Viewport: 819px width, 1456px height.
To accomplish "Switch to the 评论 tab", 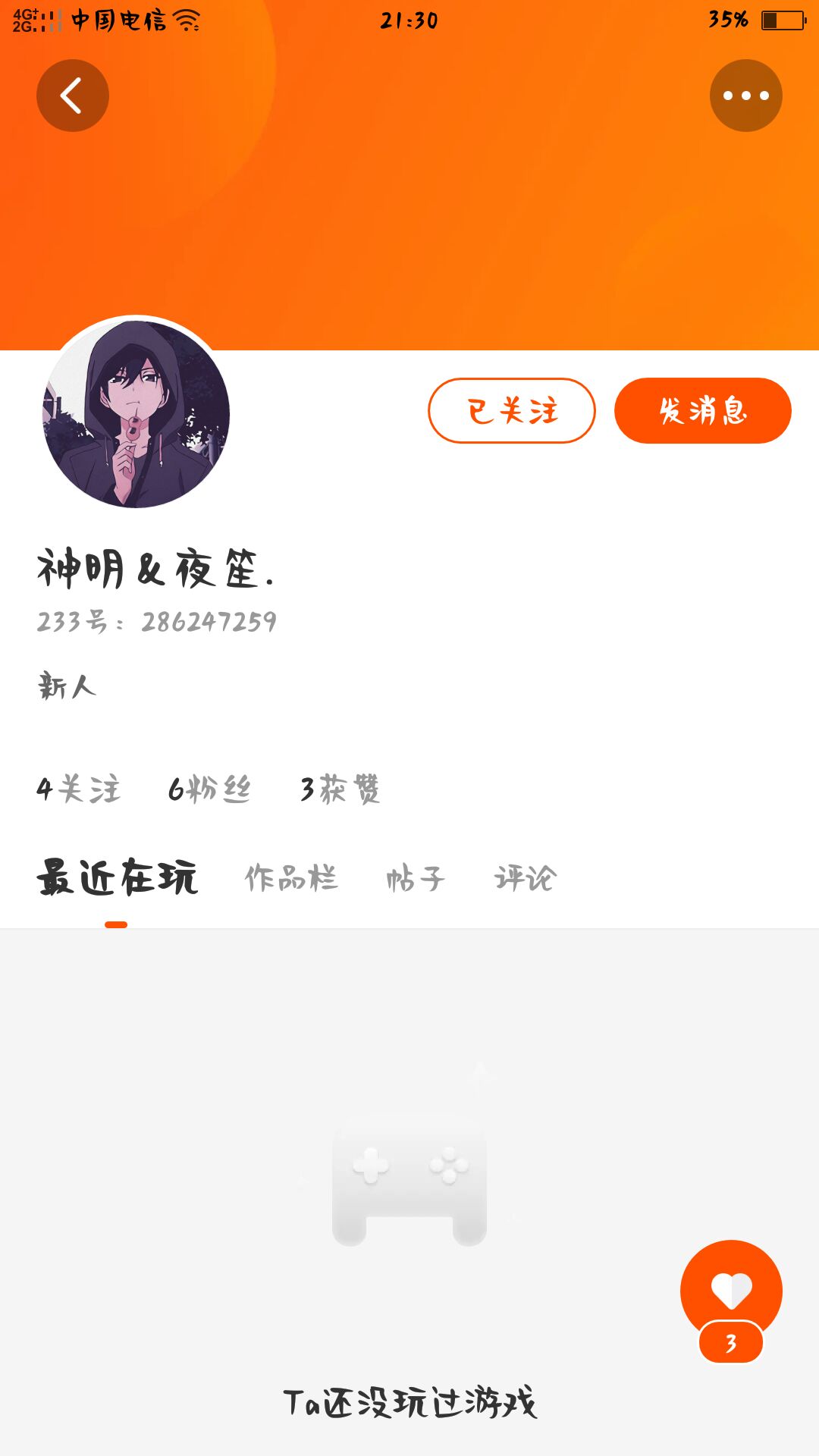I will (x=526, y=878).
